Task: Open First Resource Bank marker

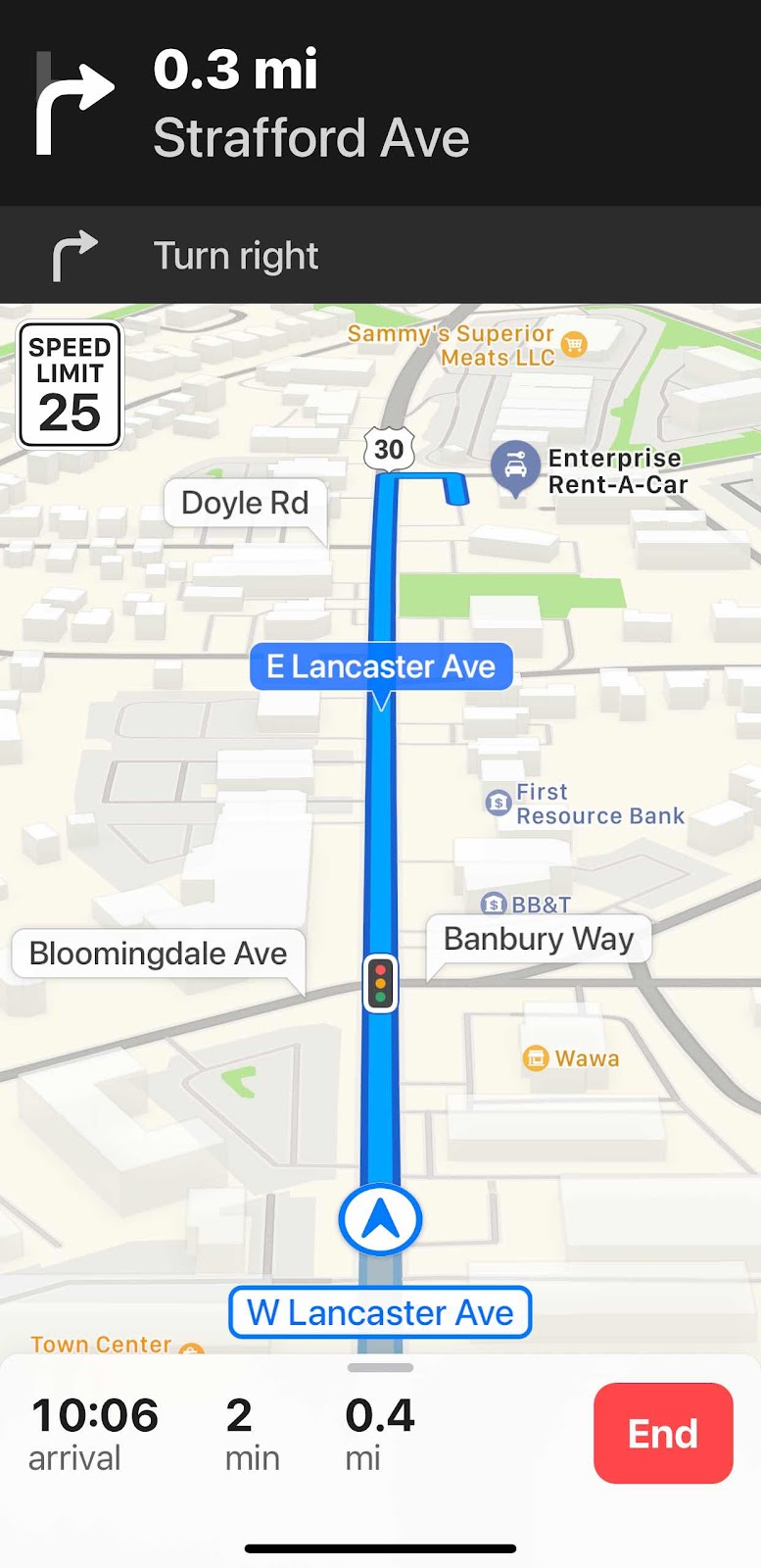Action: (x=499, y=804)
